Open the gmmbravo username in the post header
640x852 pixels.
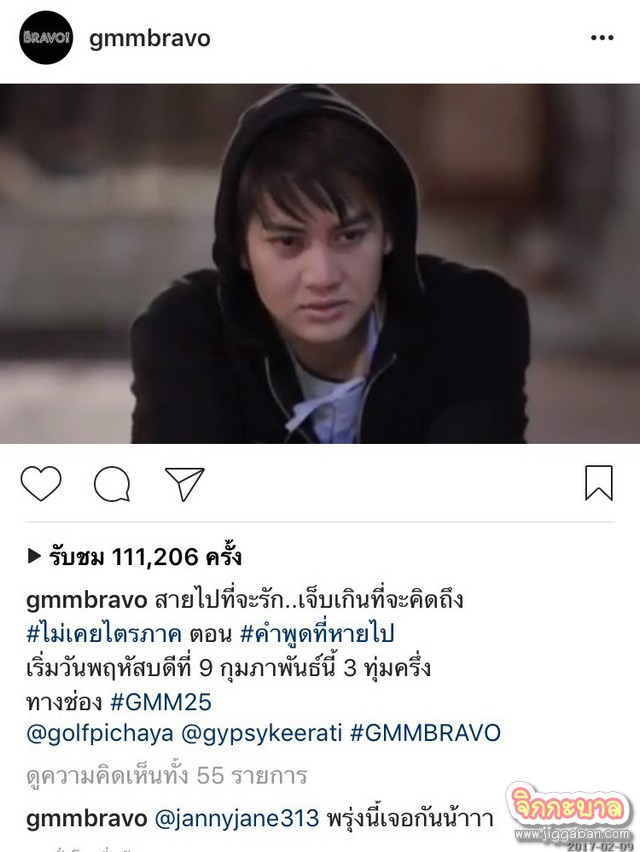150,38
